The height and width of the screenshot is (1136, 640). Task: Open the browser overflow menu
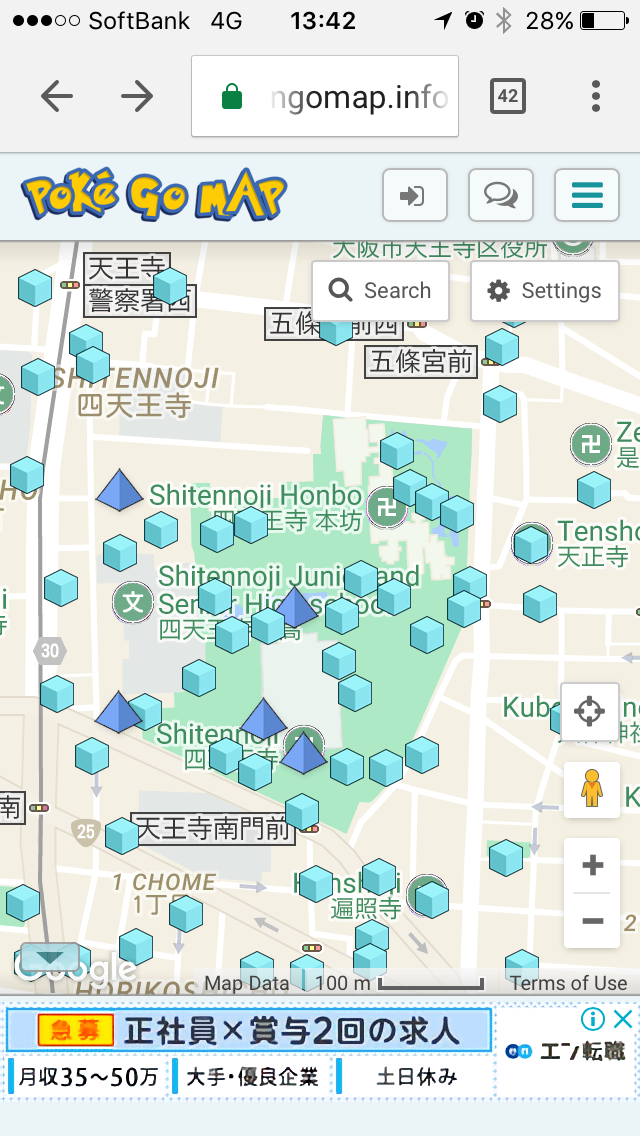pyautogui.click(x=595, y=96)
